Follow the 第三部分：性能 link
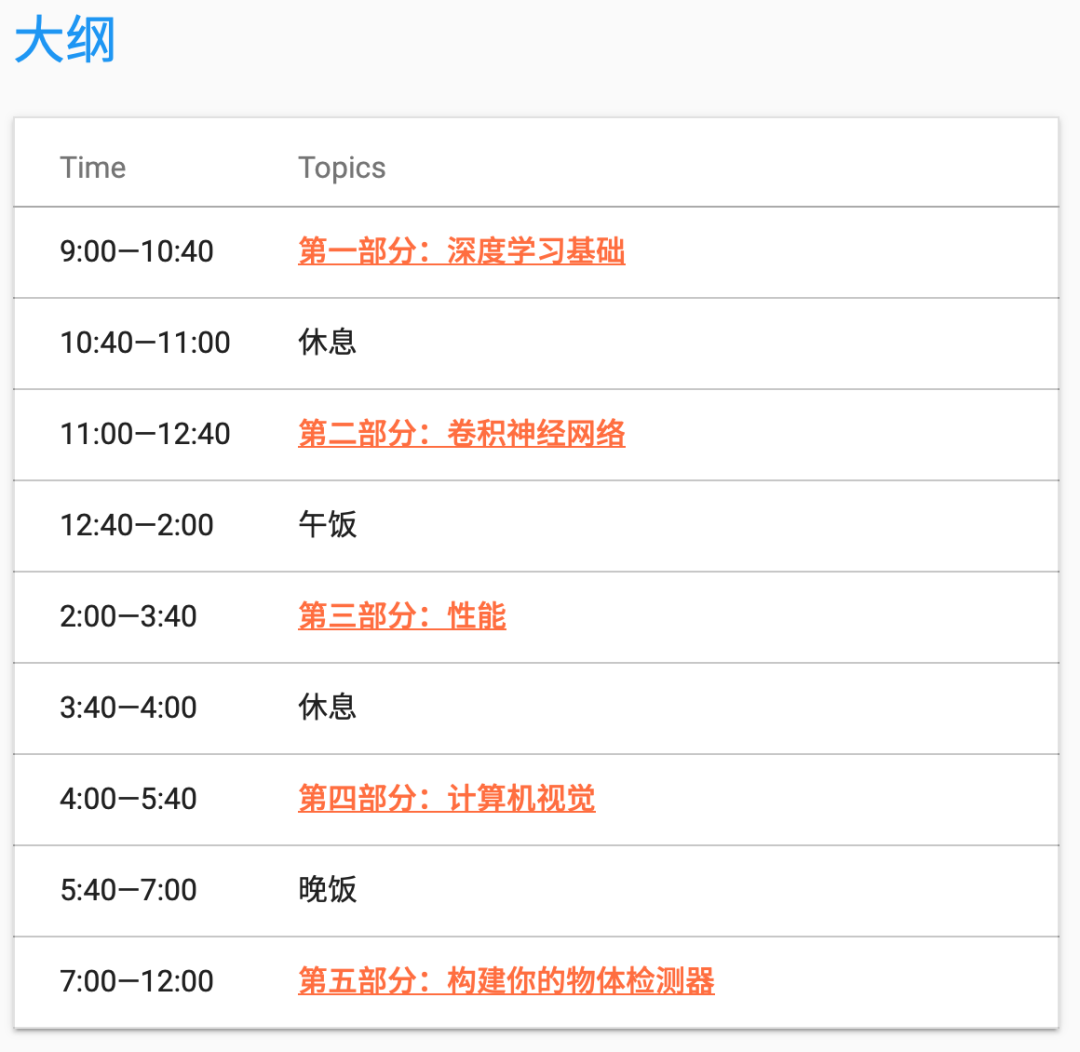 (401, 616)
